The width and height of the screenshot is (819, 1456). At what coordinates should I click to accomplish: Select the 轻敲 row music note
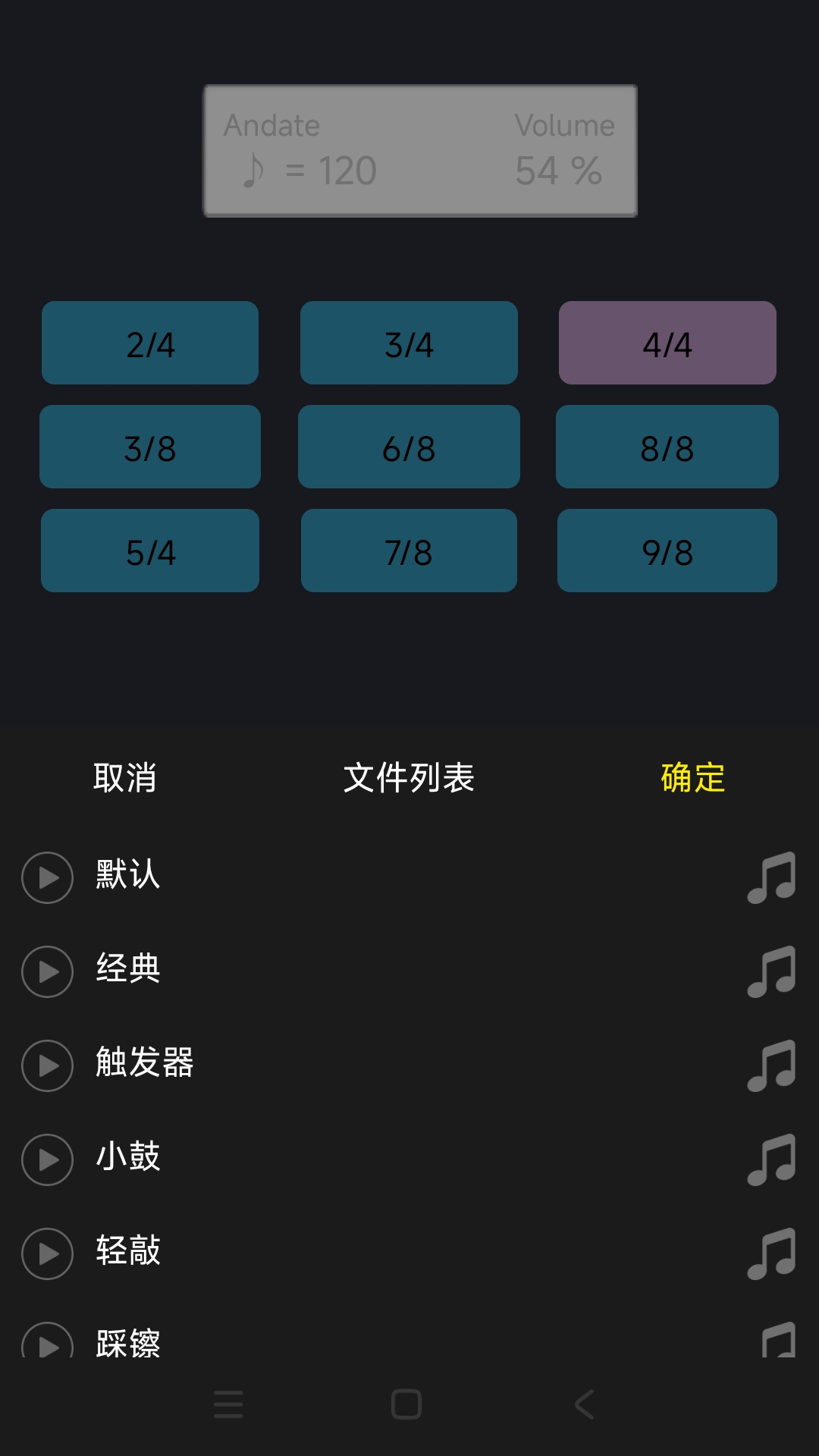click(x=771, y=1254)
